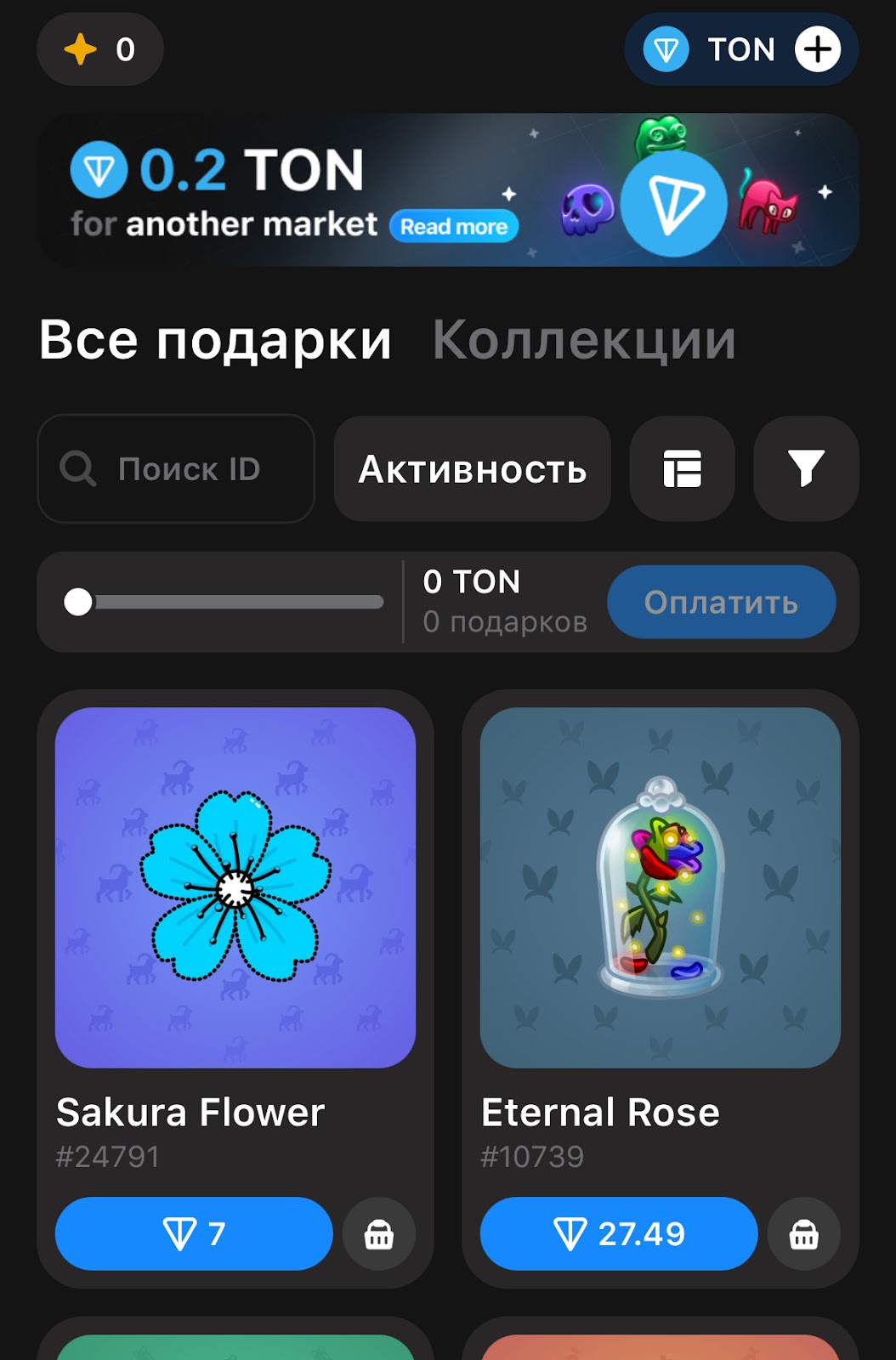This screenshot has width=896, height=1360.
Task: Open the Активность section
Action: [472, 469]
